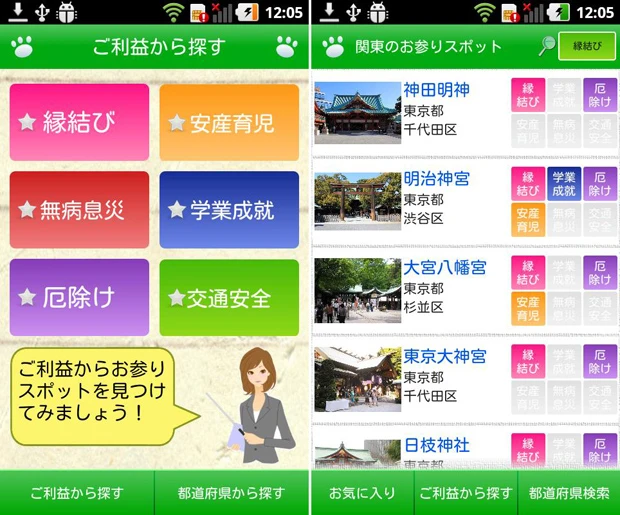Tap the large purple 厄除け star tile
Viewport: 620px width, 515px height.
(79, 297)
